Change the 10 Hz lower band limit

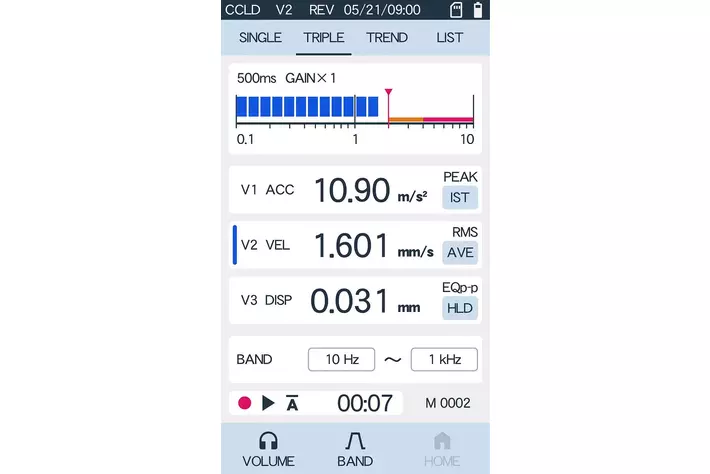[x=341, y=360]
